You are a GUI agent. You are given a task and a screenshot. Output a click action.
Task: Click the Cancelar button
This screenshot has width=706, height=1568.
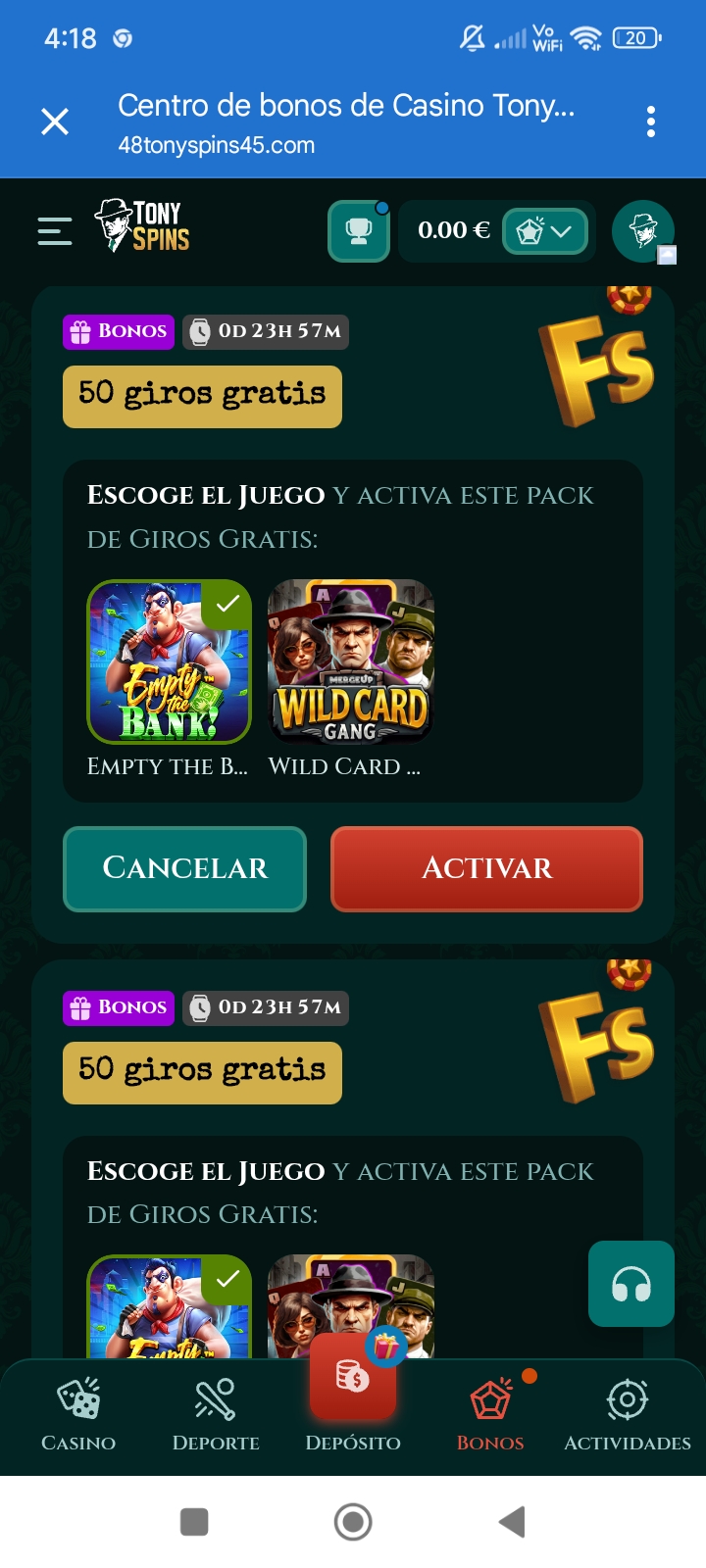[x=184, y=868]
